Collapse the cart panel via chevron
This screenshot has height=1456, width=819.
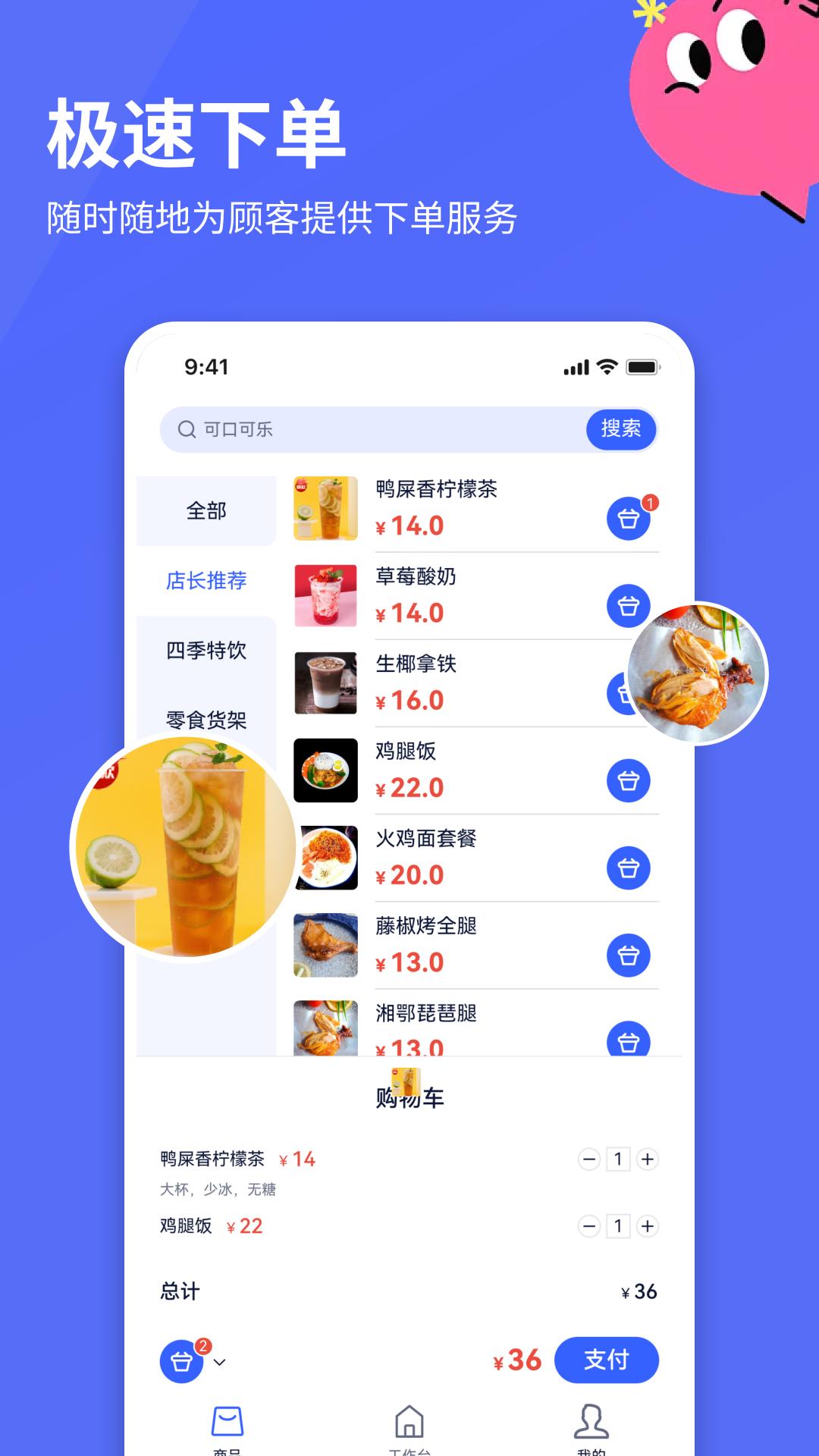(x=221, y=1363)
